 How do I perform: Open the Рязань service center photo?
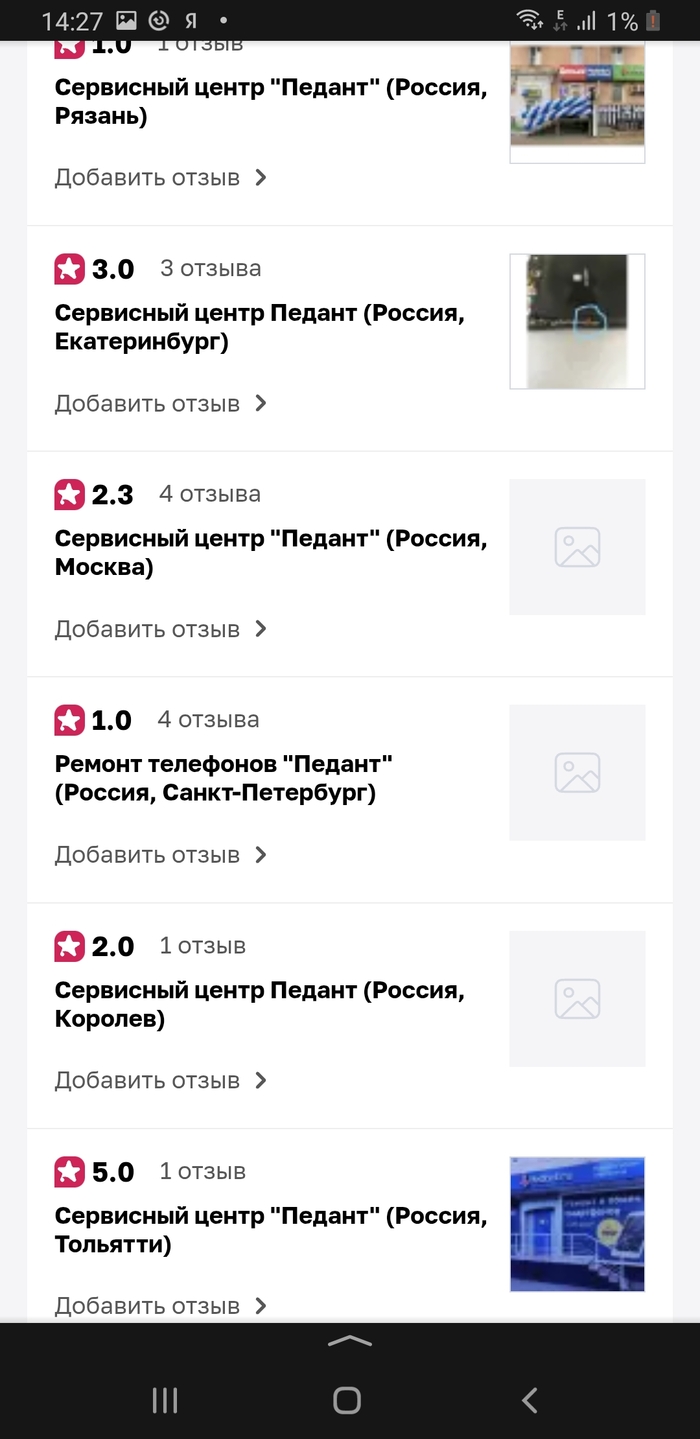pyautogui.click(x=577, y=100)
